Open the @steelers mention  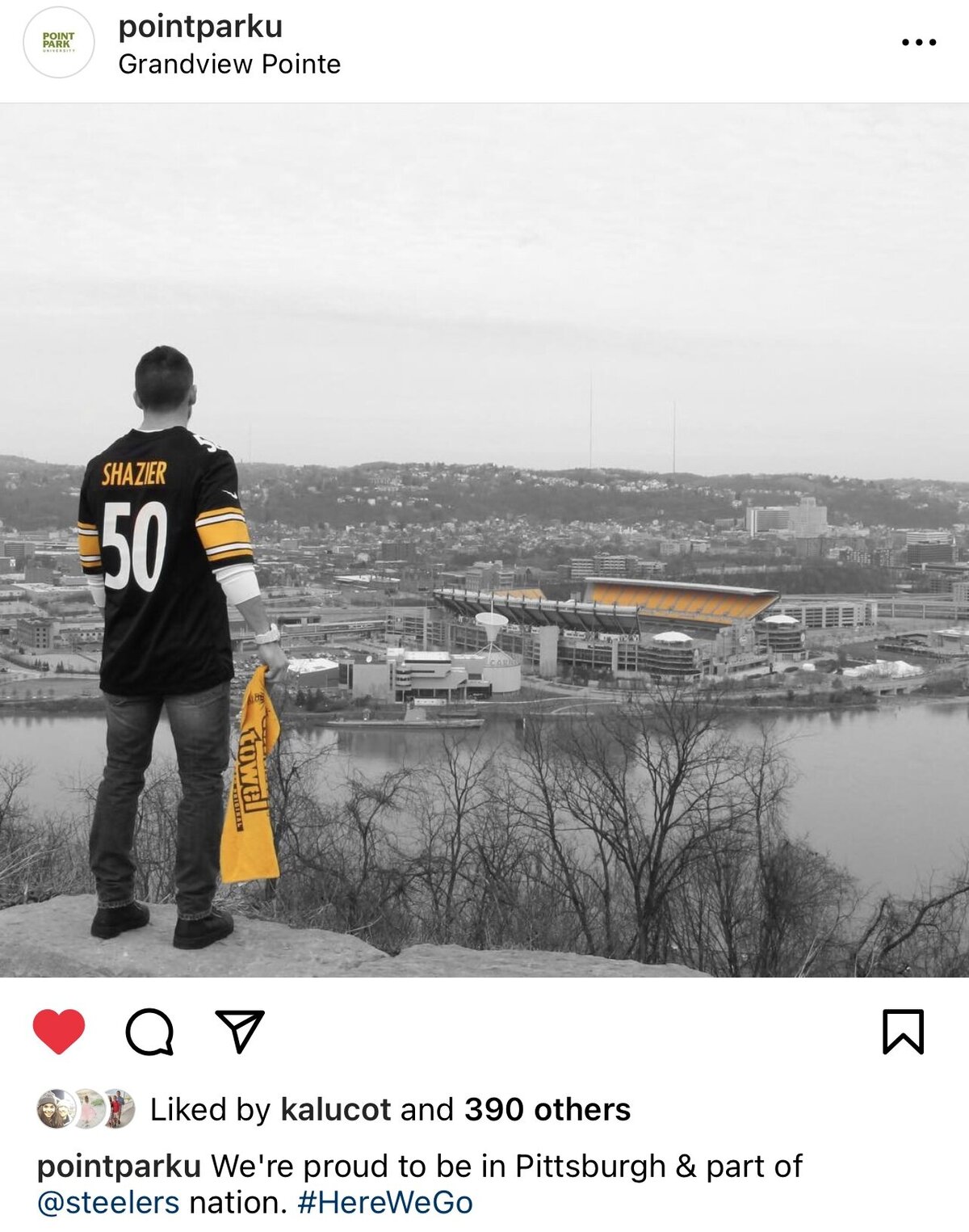(108, 1203)
